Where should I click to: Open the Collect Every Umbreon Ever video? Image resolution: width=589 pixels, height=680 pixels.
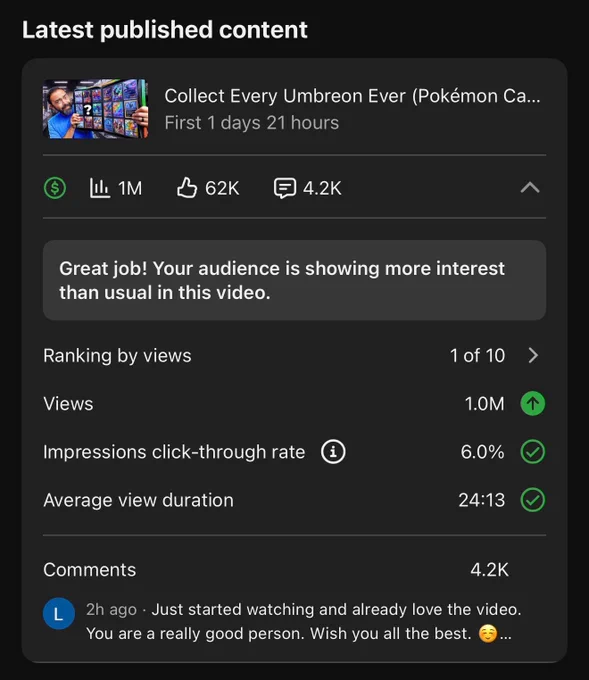tap(294, 109)
